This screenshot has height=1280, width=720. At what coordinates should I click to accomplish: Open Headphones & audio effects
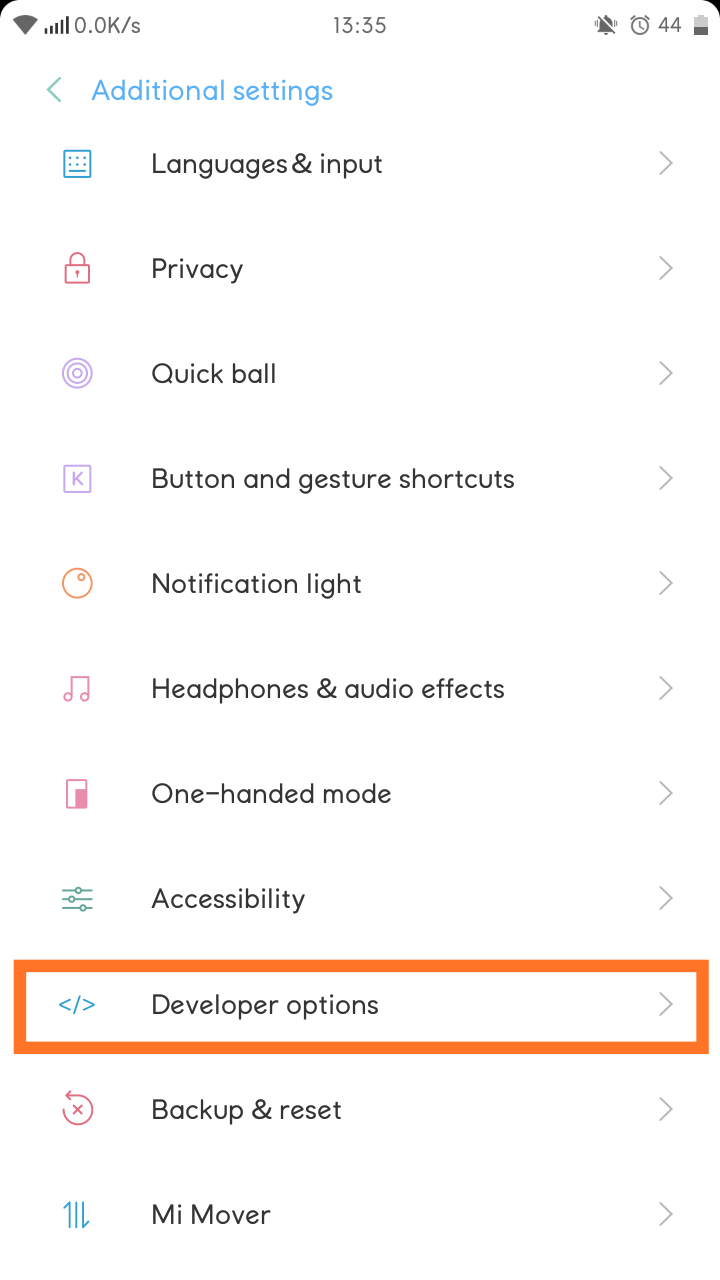tap(360, 689)
